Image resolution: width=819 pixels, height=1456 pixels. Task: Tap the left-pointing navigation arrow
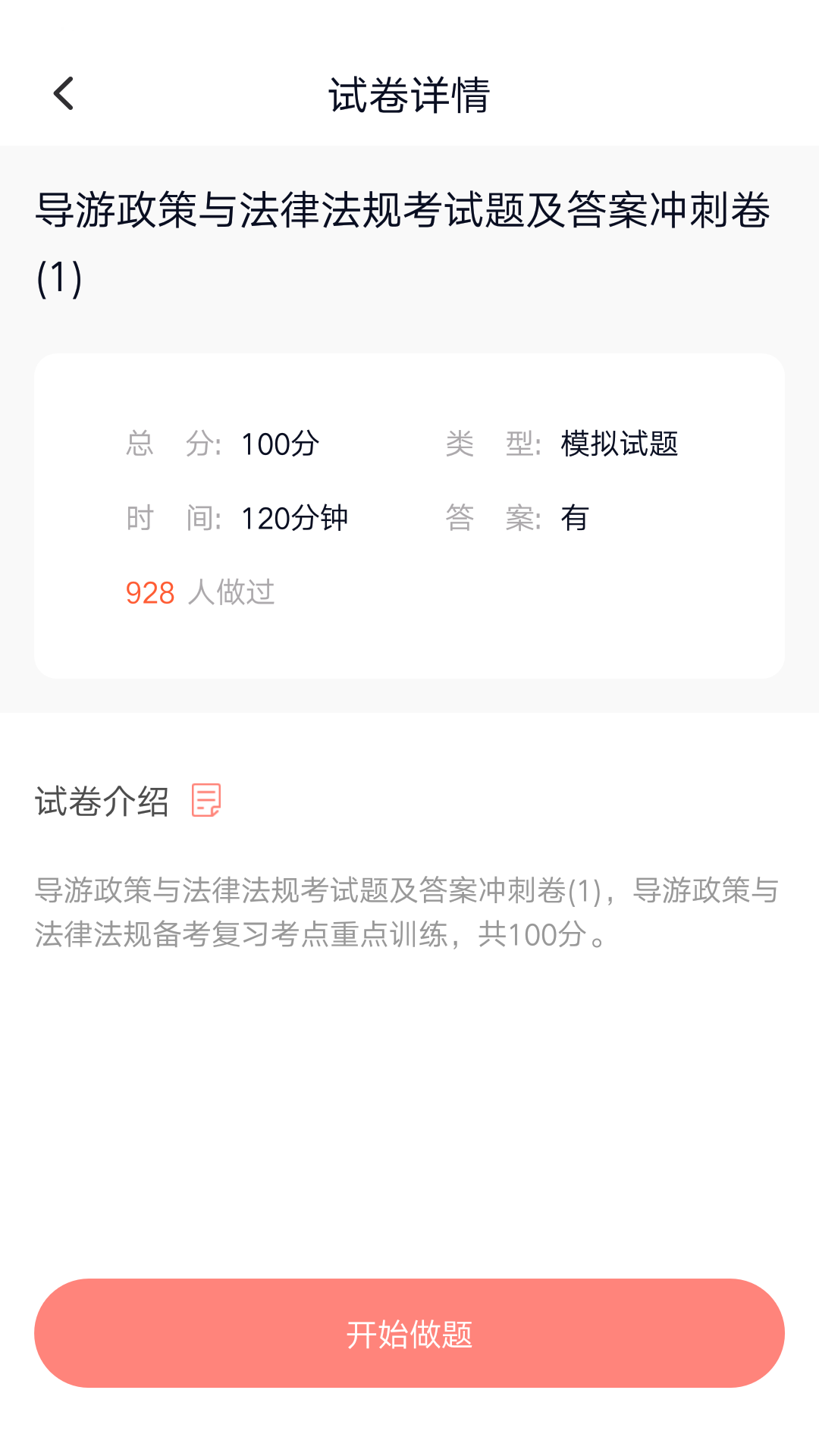[63, 92]
